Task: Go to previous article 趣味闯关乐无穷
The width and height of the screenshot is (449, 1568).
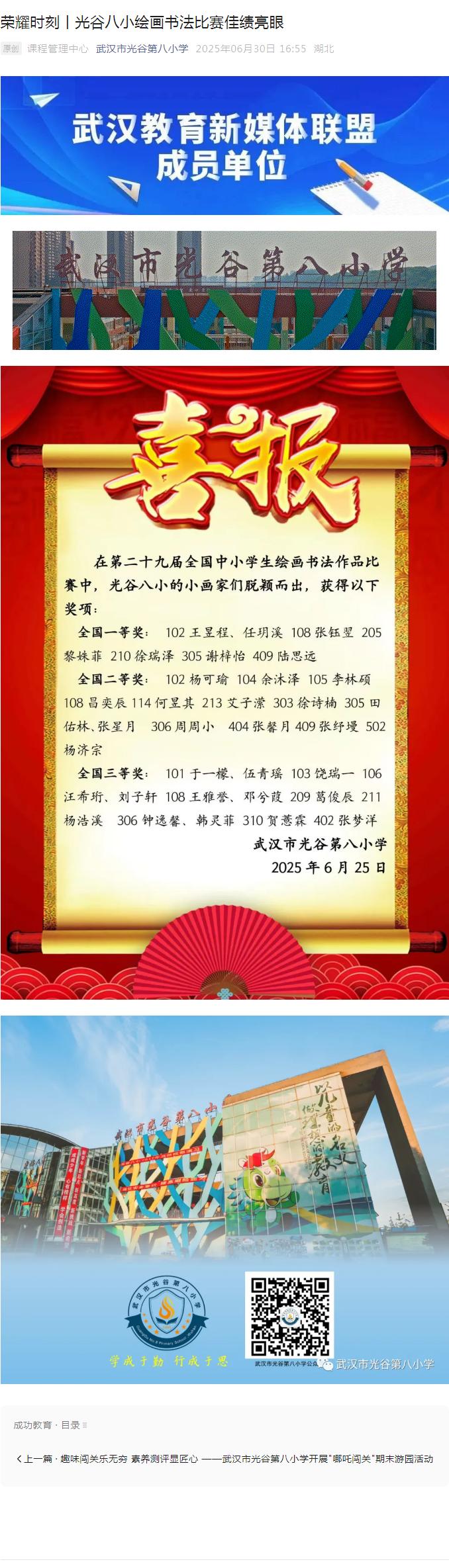Action: click(x=224, y=1458)
